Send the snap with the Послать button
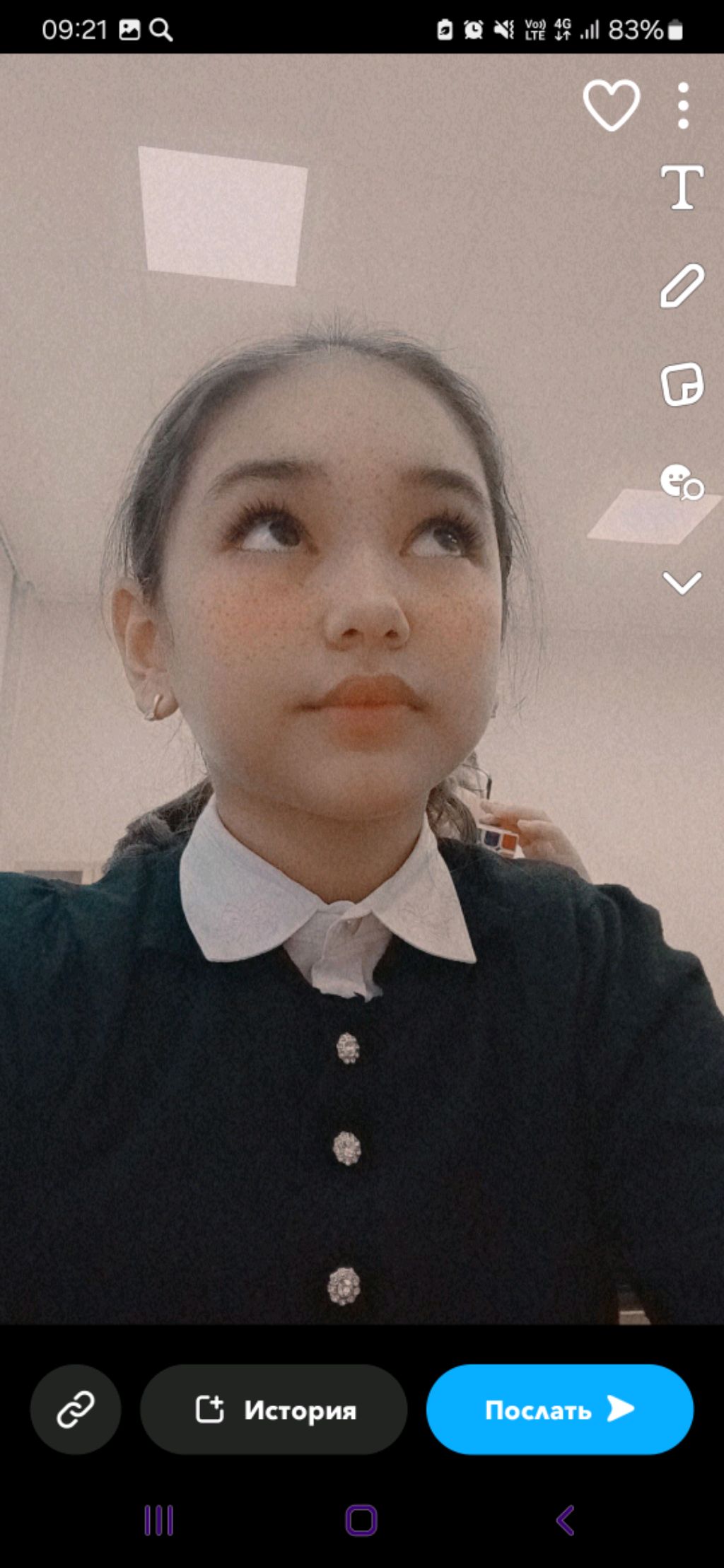 click(x=559, y=1409)
